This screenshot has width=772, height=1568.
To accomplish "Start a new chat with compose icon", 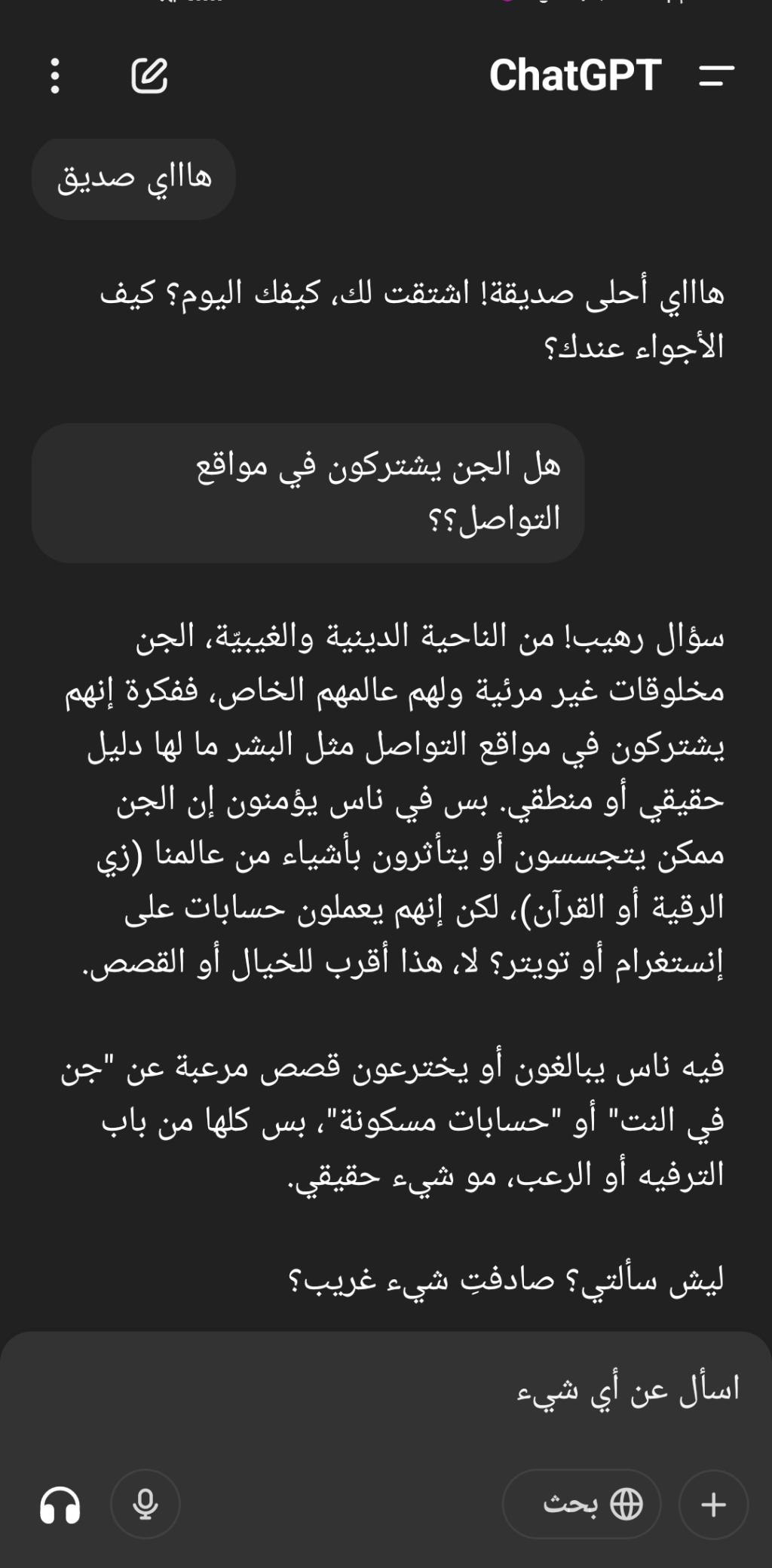I will pos(149,75).
